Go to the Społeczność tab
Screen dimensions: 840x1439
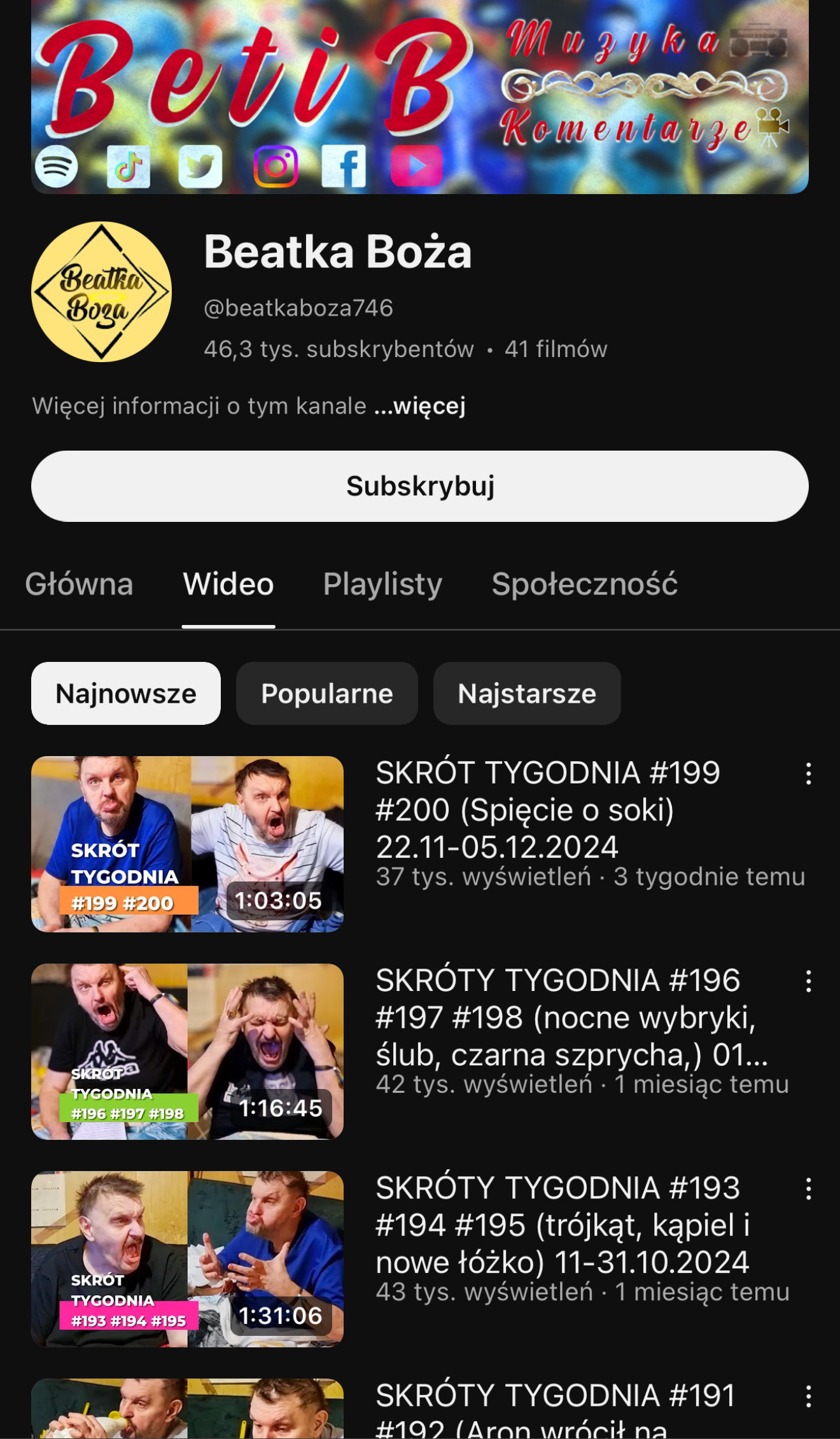tap(584, 584)
